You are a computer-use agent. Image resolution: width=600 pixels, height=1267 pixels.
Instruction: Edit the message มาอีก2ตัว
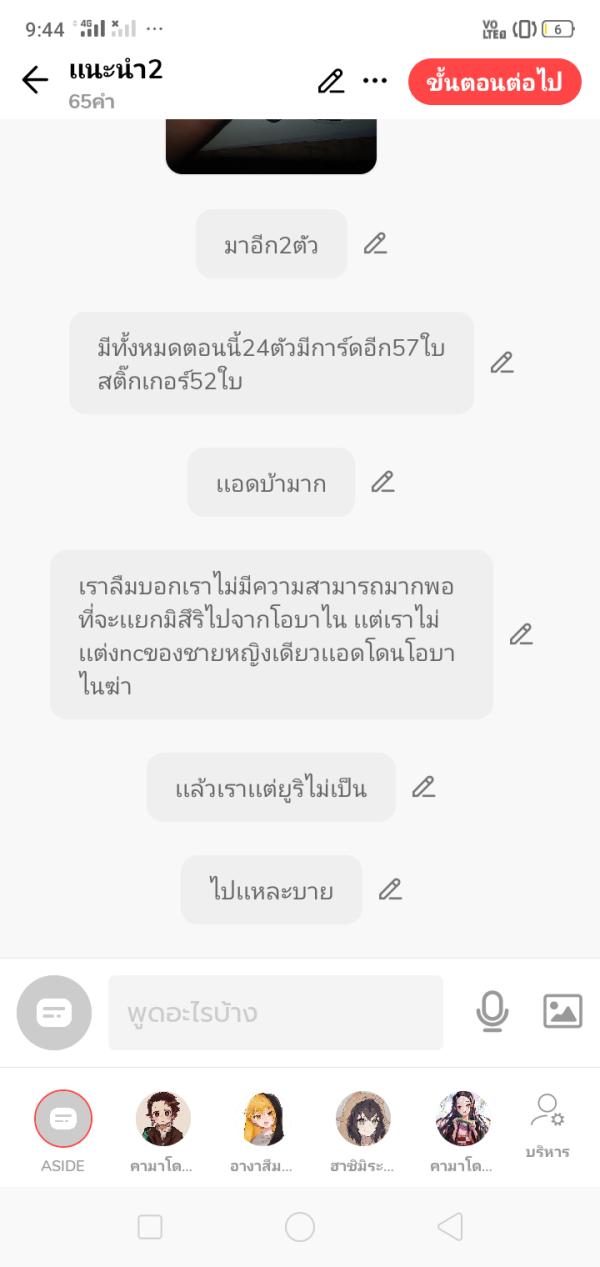[375, 243]
